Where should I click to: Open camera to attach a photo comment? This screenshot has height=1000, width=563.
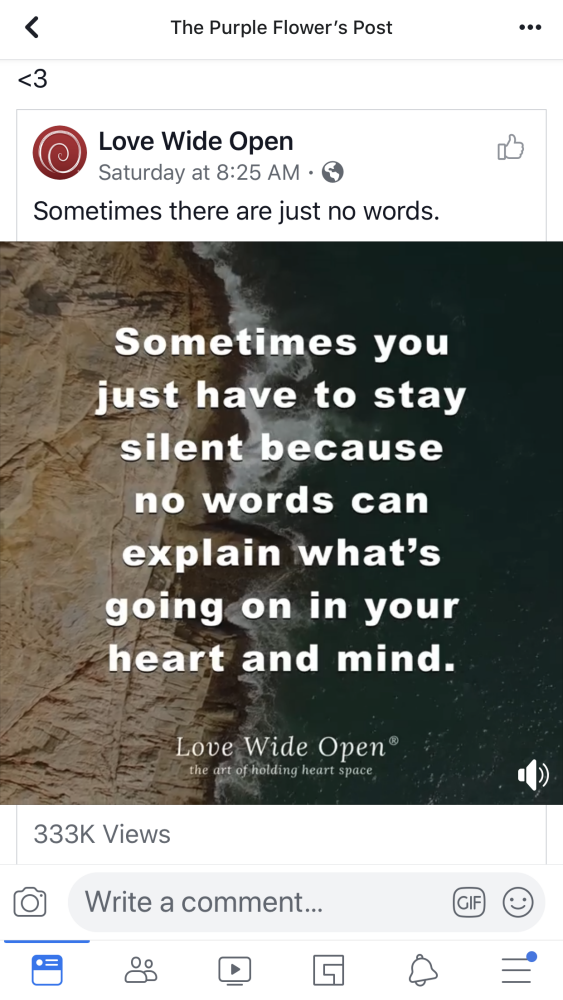30,902
